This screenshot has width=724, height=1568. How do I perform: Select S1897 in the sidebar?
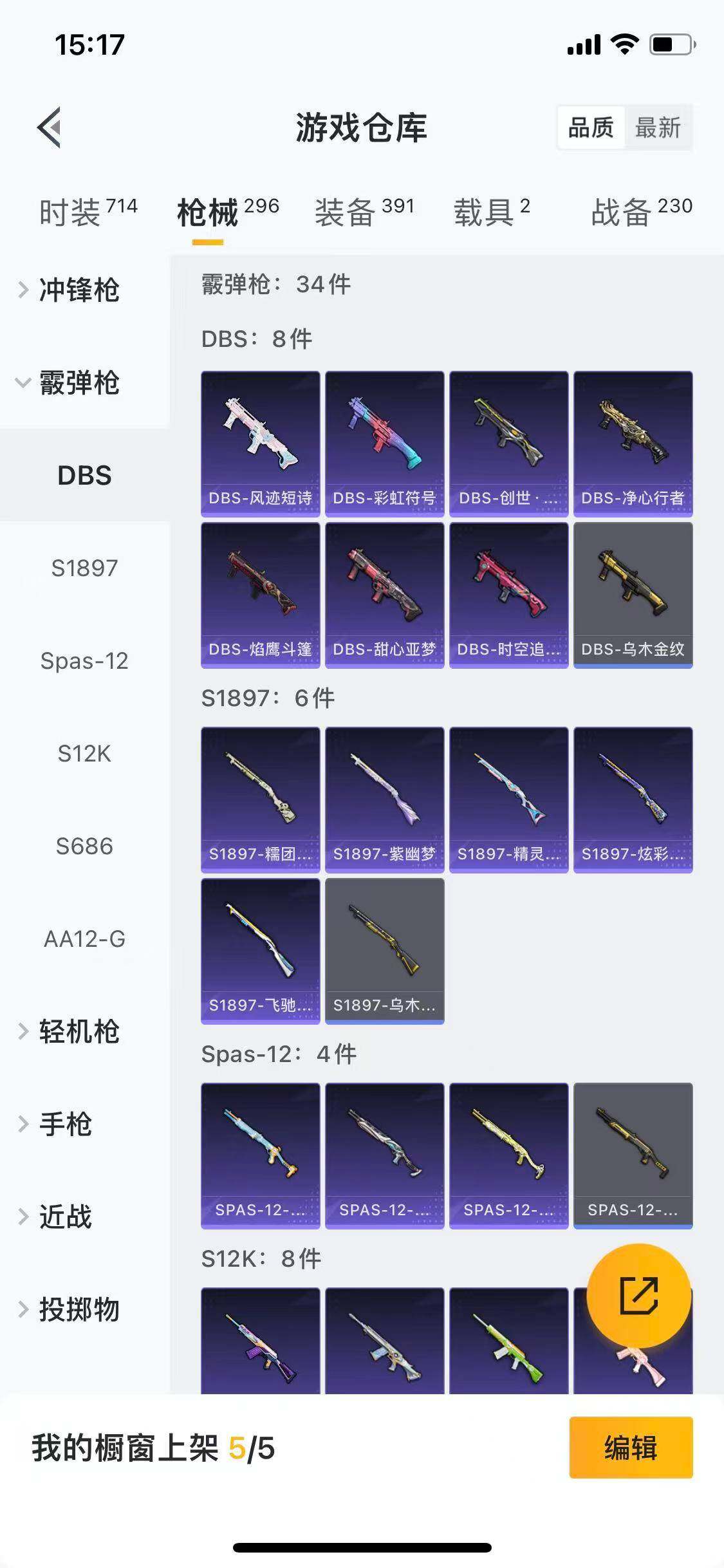coord(84,568)
